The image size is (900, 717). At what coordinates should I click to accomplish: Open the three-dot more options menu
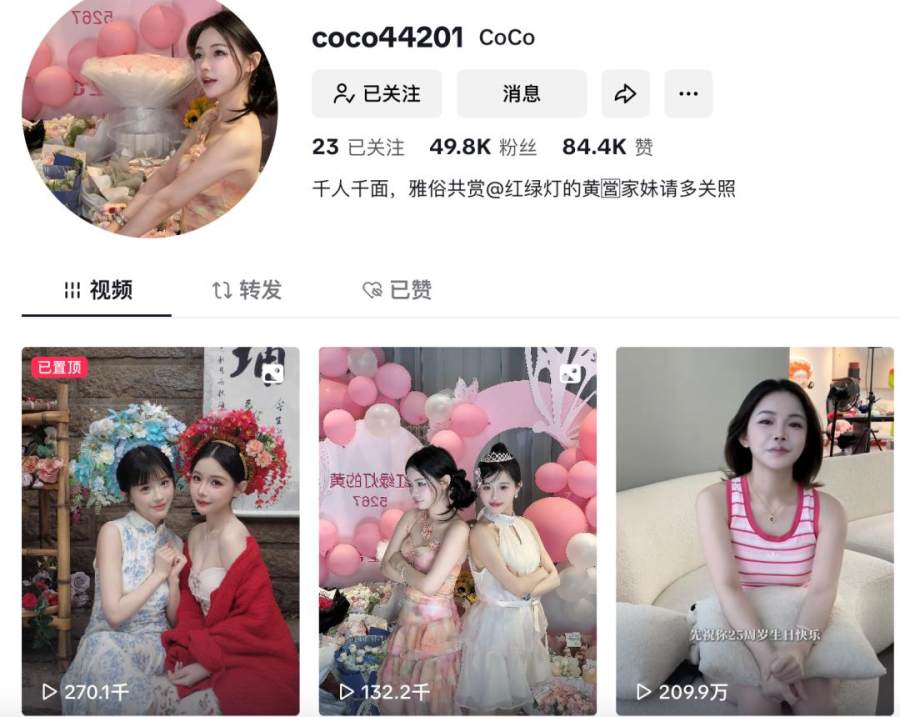pyautogui.click(x=688, y=94)
